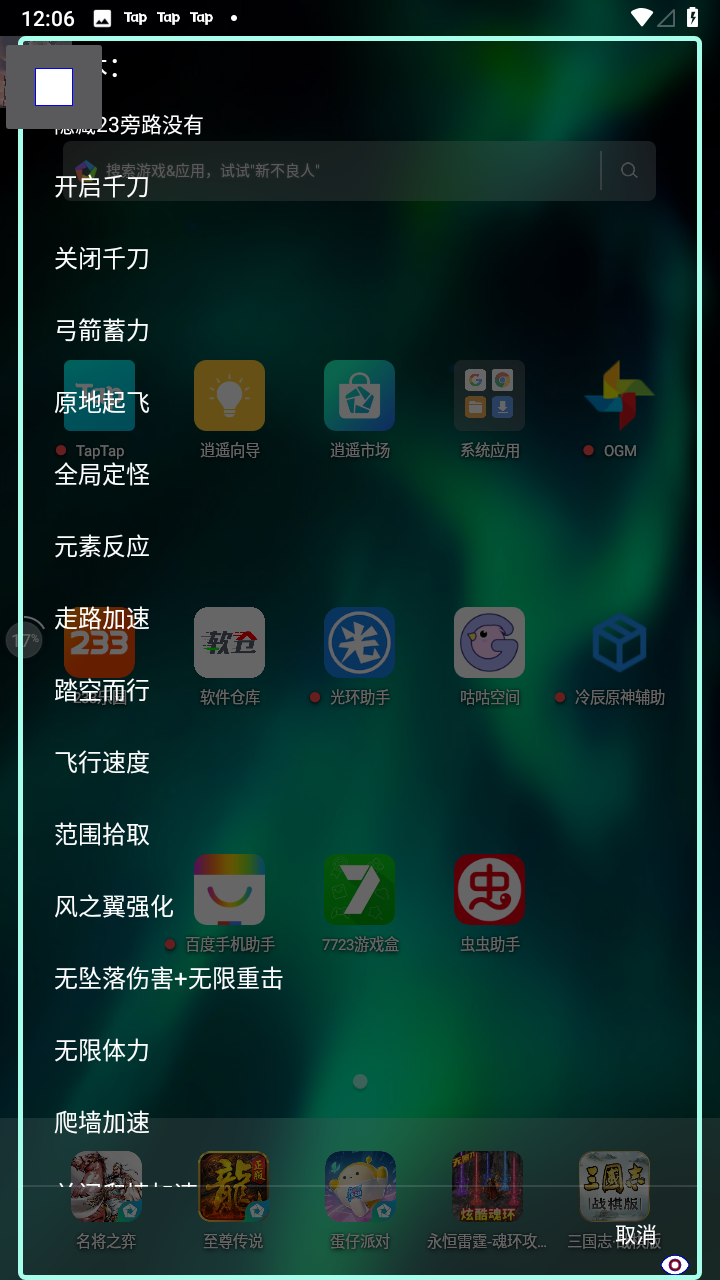Enable 走路加速 option
Image resolution: width=720 pixels, height=1280 pixels.
(x=102, y=619)
